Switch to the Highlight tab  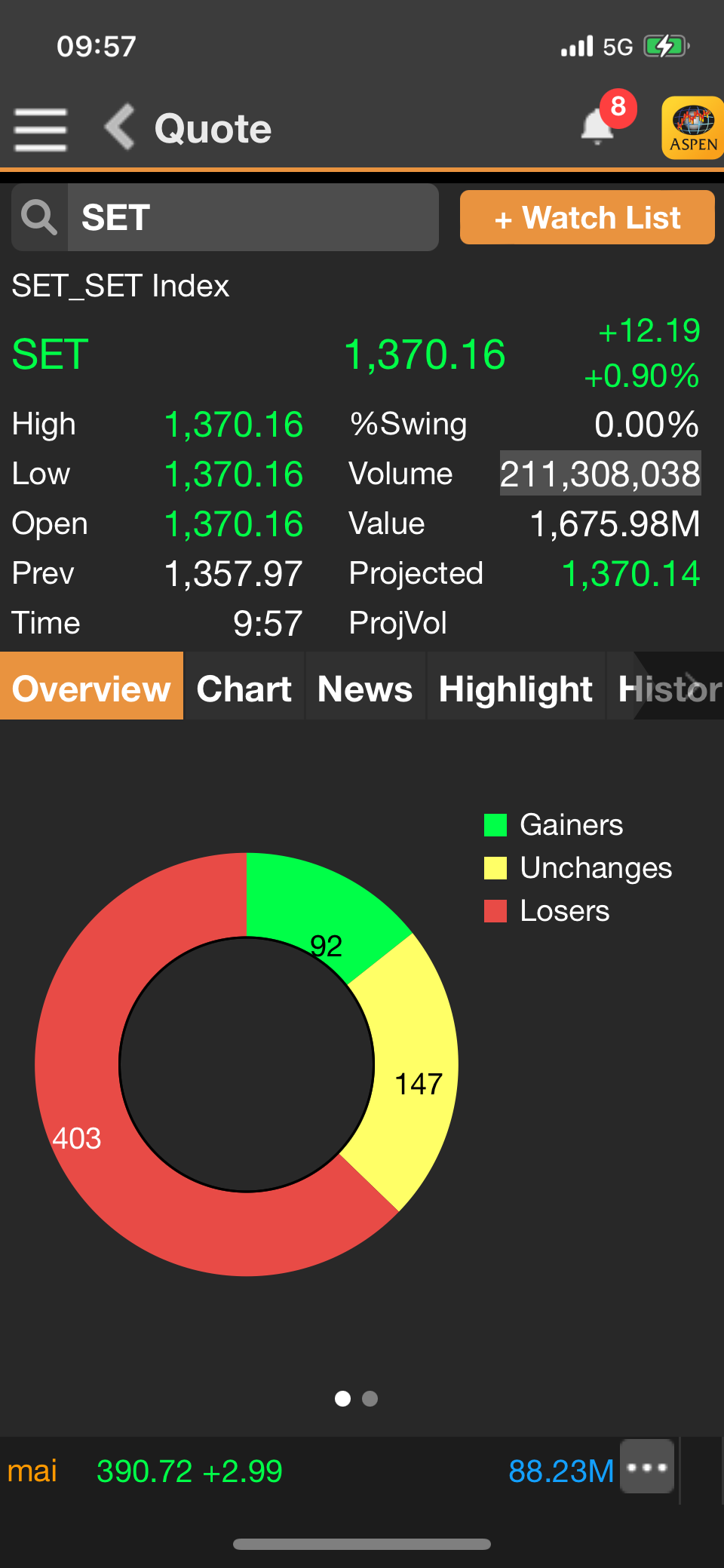coord(515,688)
